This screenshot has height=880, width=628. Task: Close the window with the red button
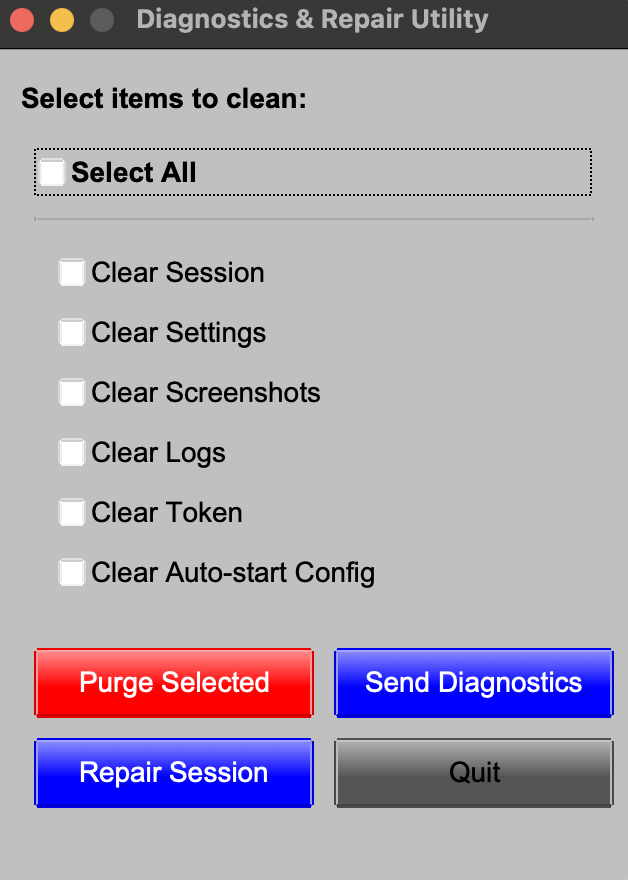click(x=22, y=20)
